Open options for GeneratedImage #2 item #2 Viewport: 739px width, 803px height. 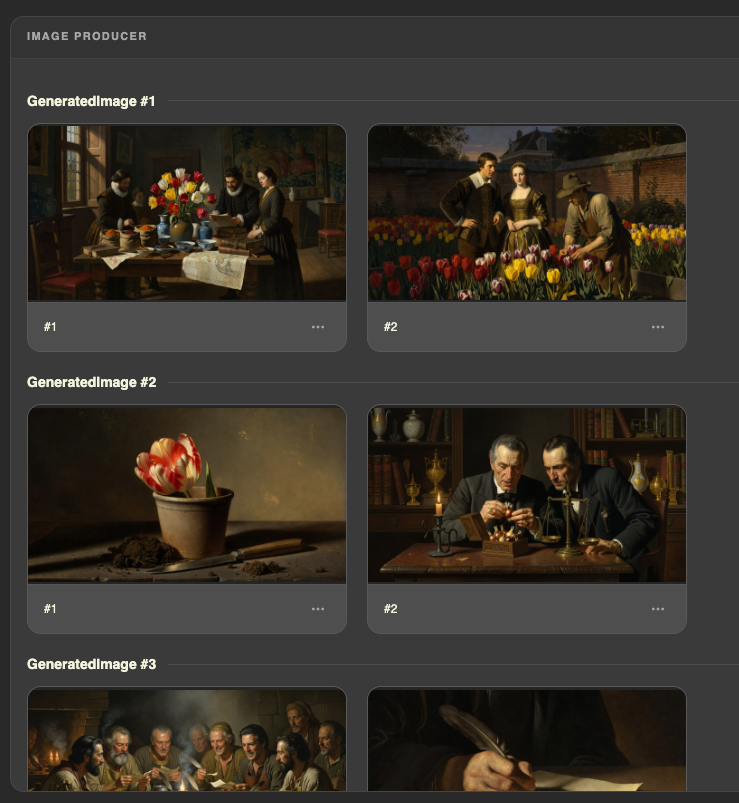pyautogui.click(x=658, y=609)
